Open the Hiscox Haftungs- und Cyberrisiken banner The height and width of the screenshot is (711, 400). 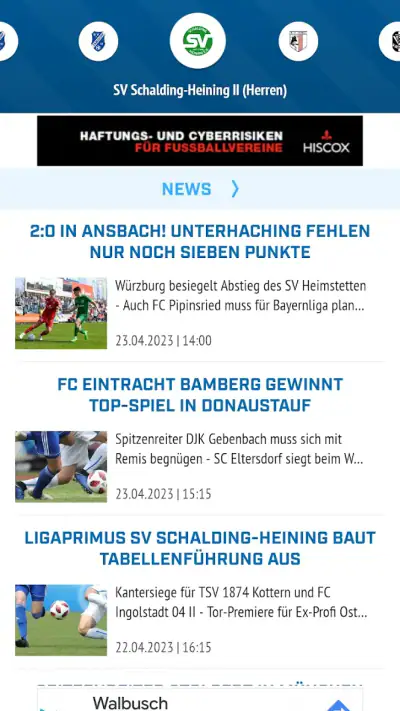click(200, 141)
